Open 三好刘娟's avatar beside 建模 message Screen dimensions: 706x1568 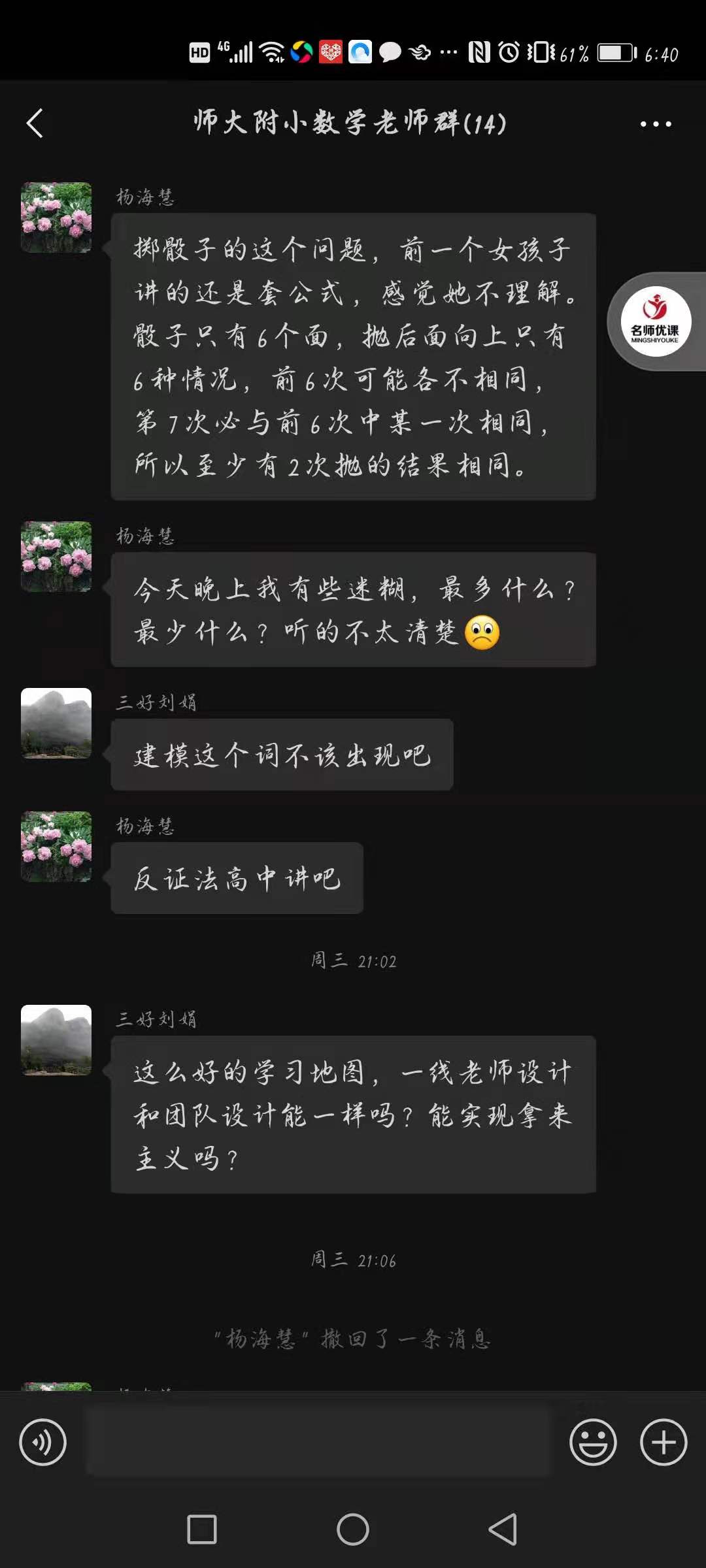pos(56,723)
